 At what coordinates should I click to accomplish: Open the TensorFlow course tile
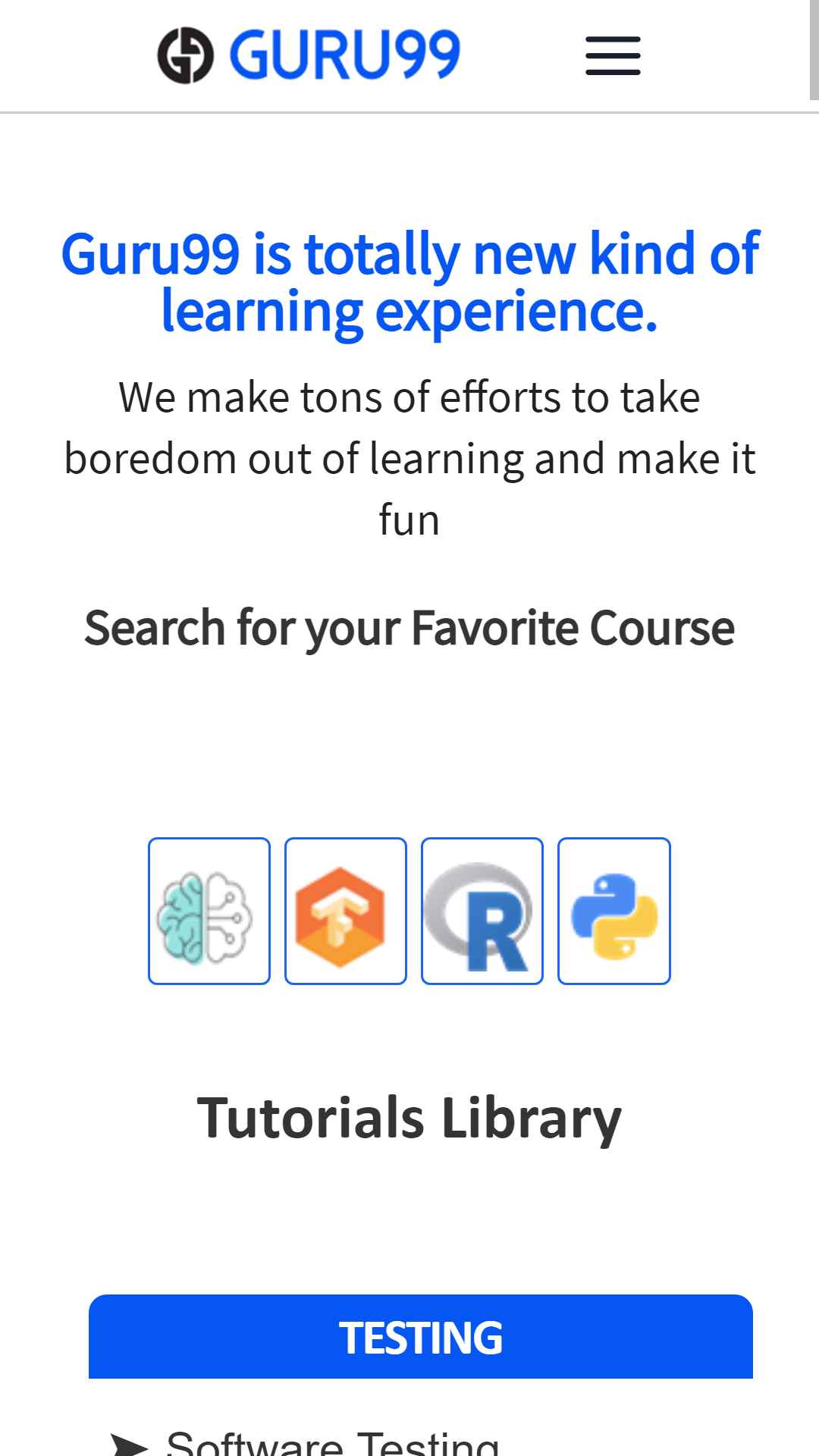tap(346, 911)
